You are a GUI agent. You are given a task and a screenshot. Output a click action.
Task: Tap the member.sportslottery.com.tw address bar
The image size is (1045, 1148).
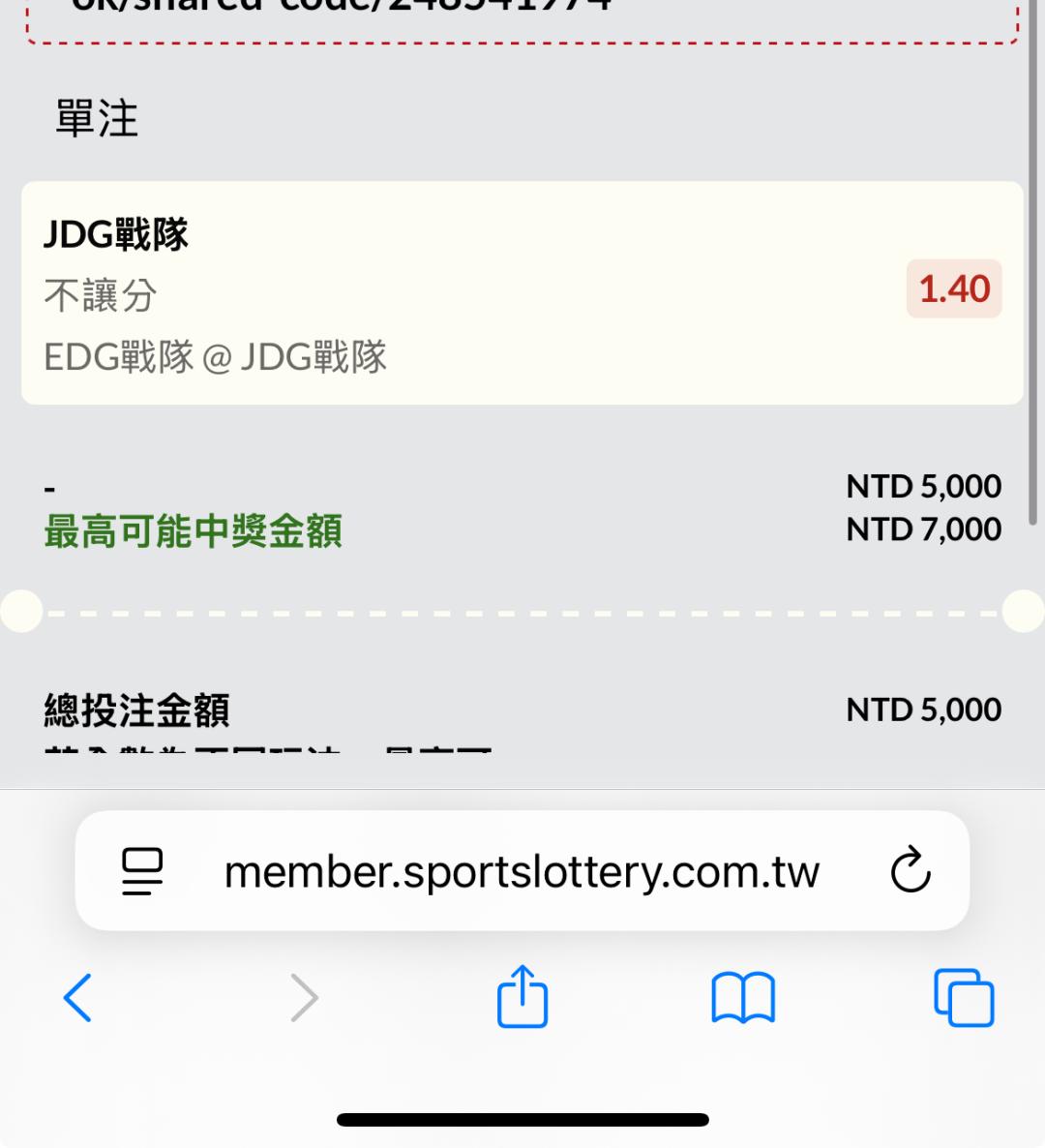pos(522,871)
